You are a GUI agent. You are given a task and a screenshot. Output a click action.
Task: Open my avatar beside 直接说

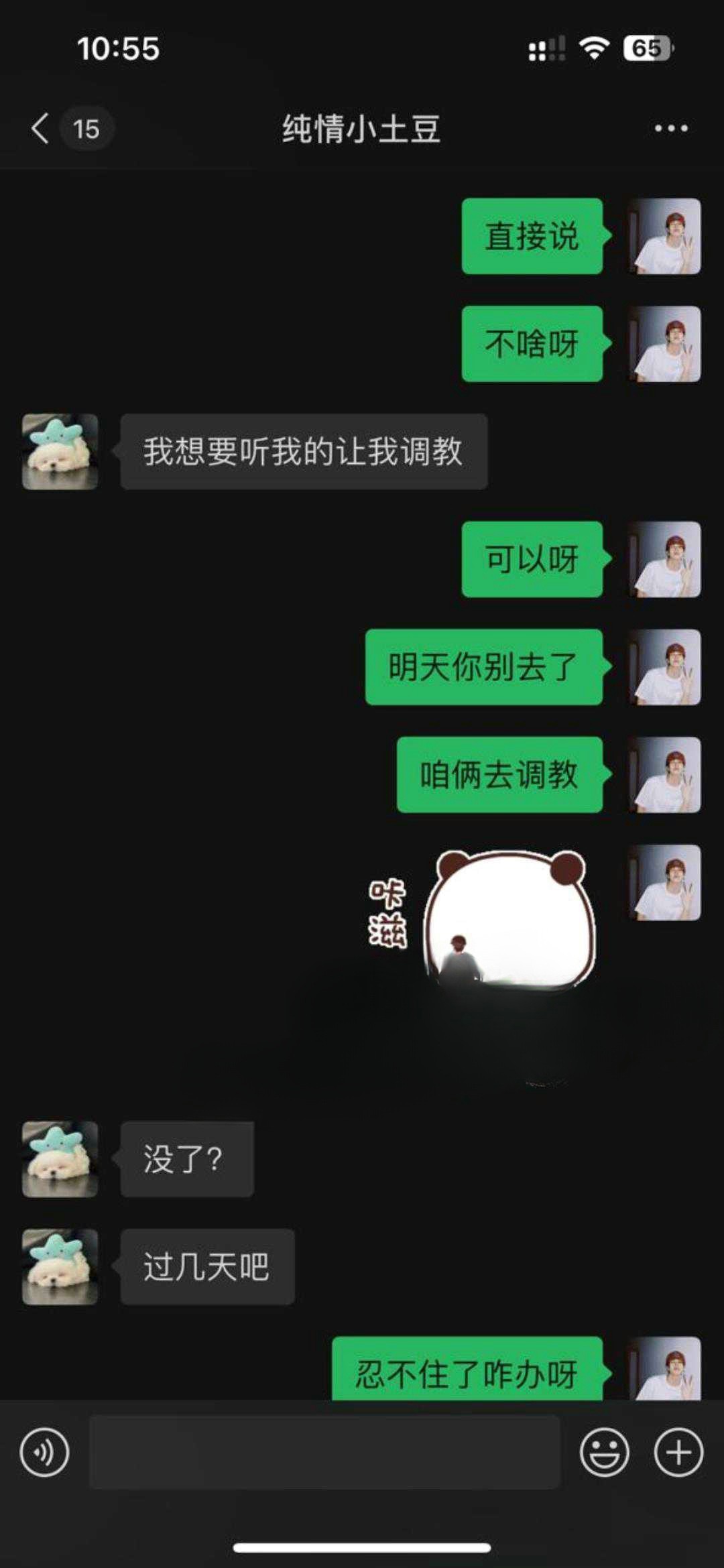(665, 236)
